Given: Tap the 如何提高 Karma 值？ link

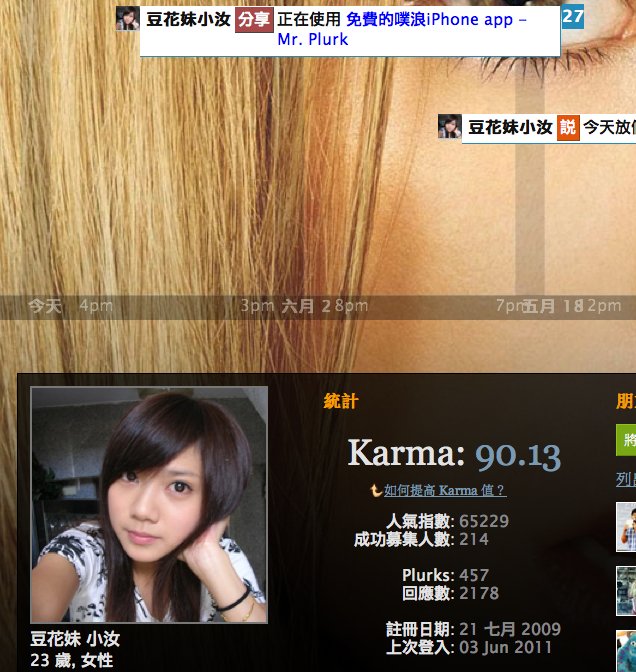Looking at the screenshot, I should click(x=445, y=490).
